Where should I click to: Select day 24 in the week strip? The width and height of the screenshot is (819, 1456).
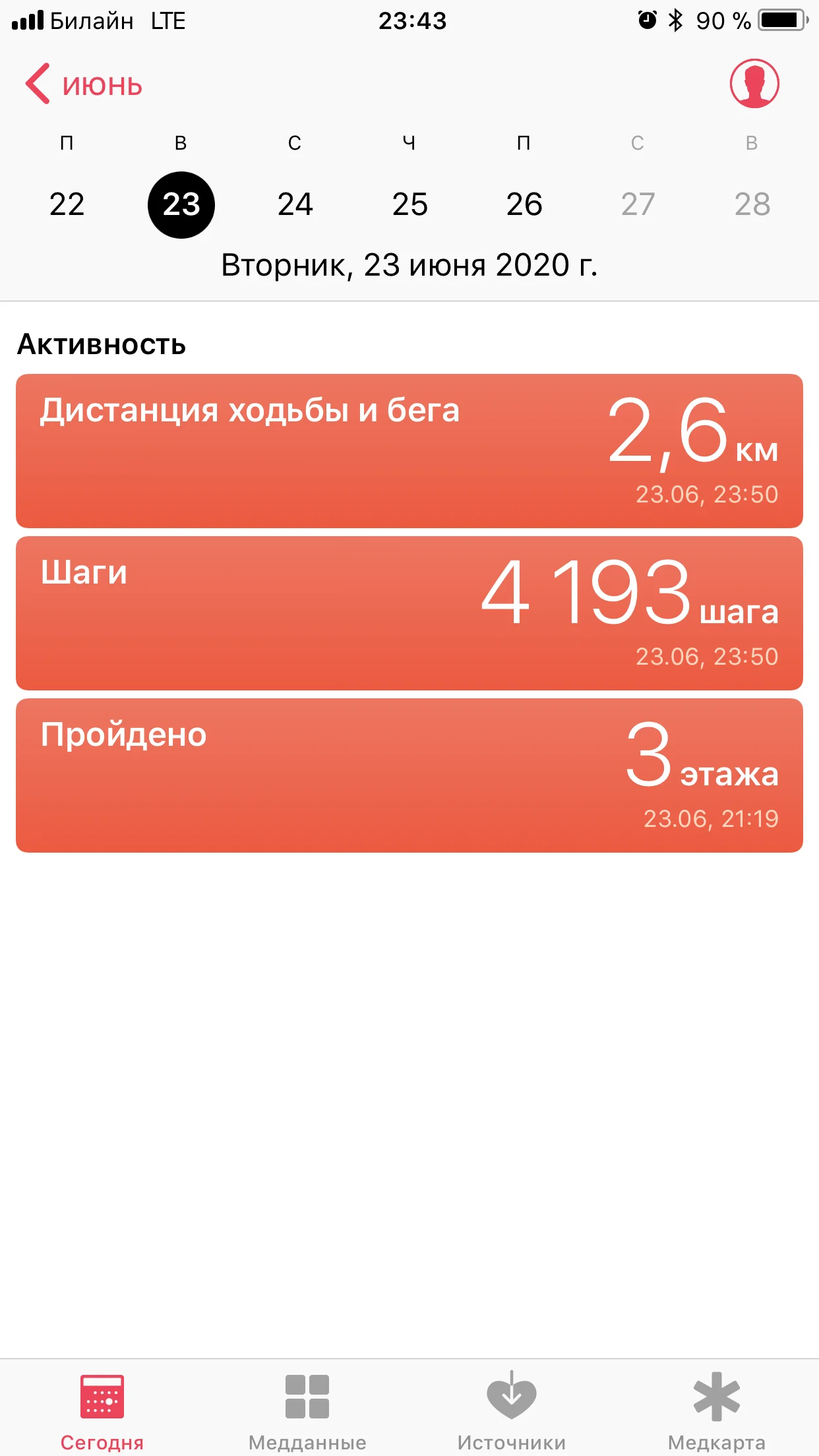295,204
